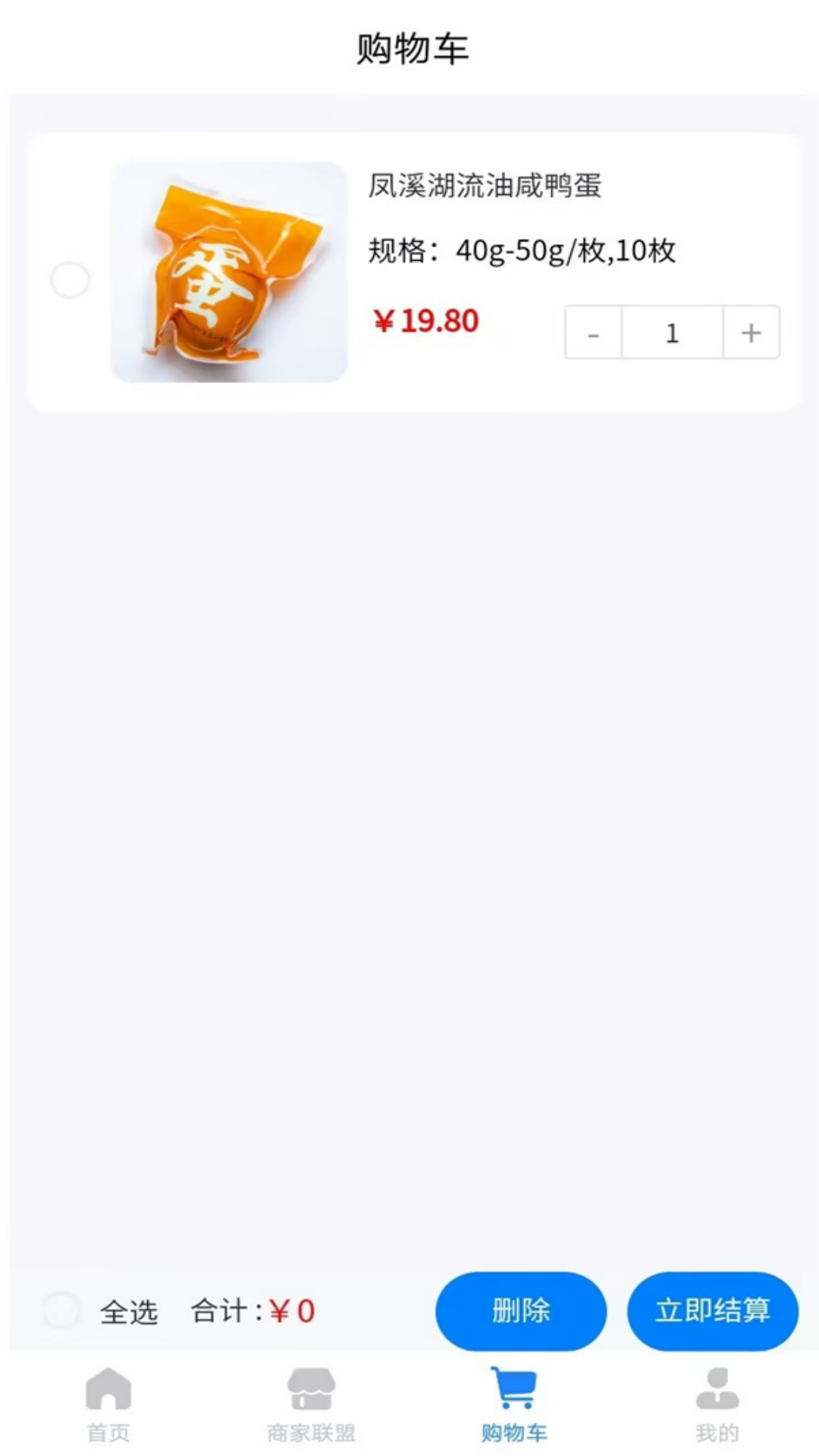This screenshot has width=819, height=1456.
Task: Check the 全选 select-all circle
Action: (61, 1310)
